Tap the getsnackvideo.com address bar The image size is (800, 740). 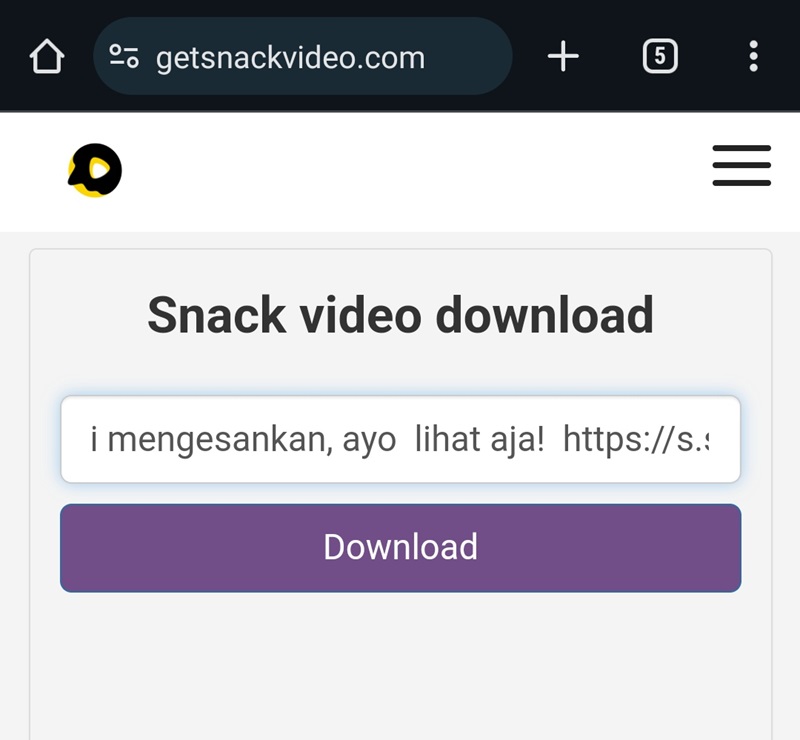pyautogui.click(x=302, y=57)
